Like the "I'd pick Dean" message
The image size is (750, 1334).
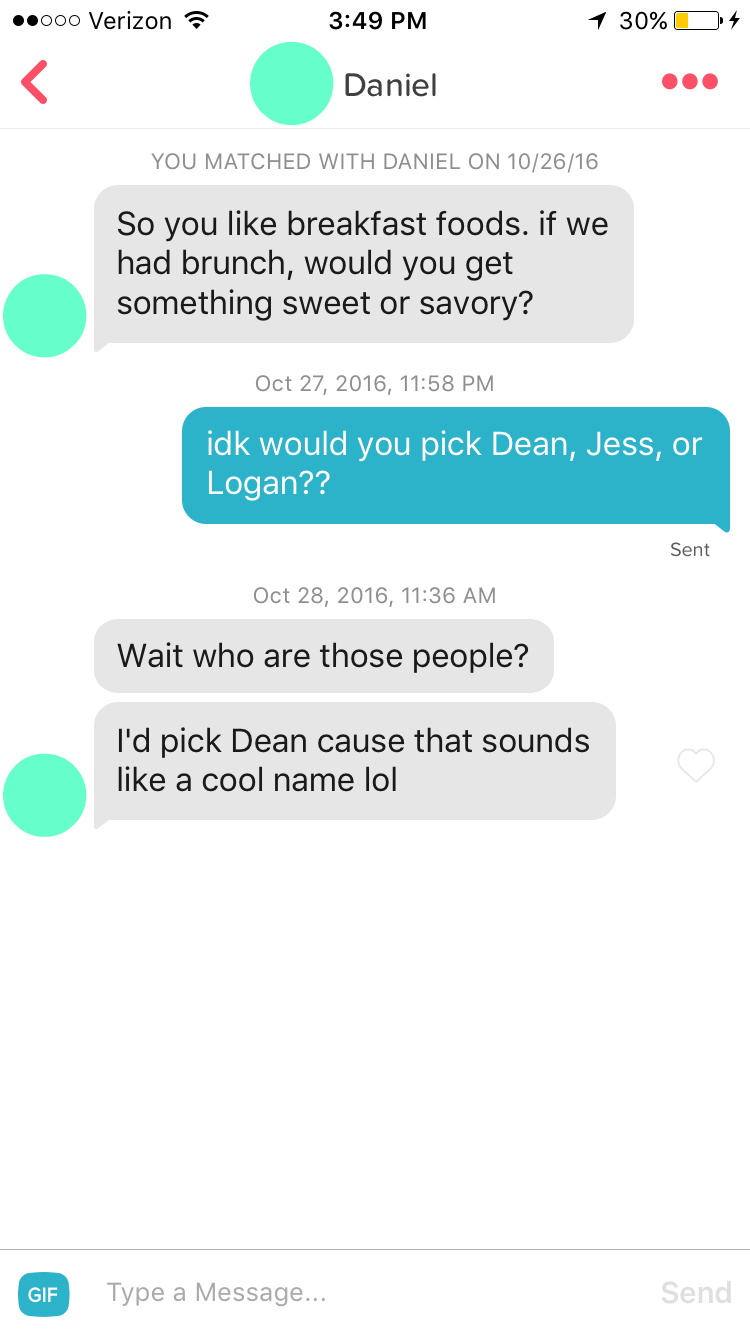[696, 765]
